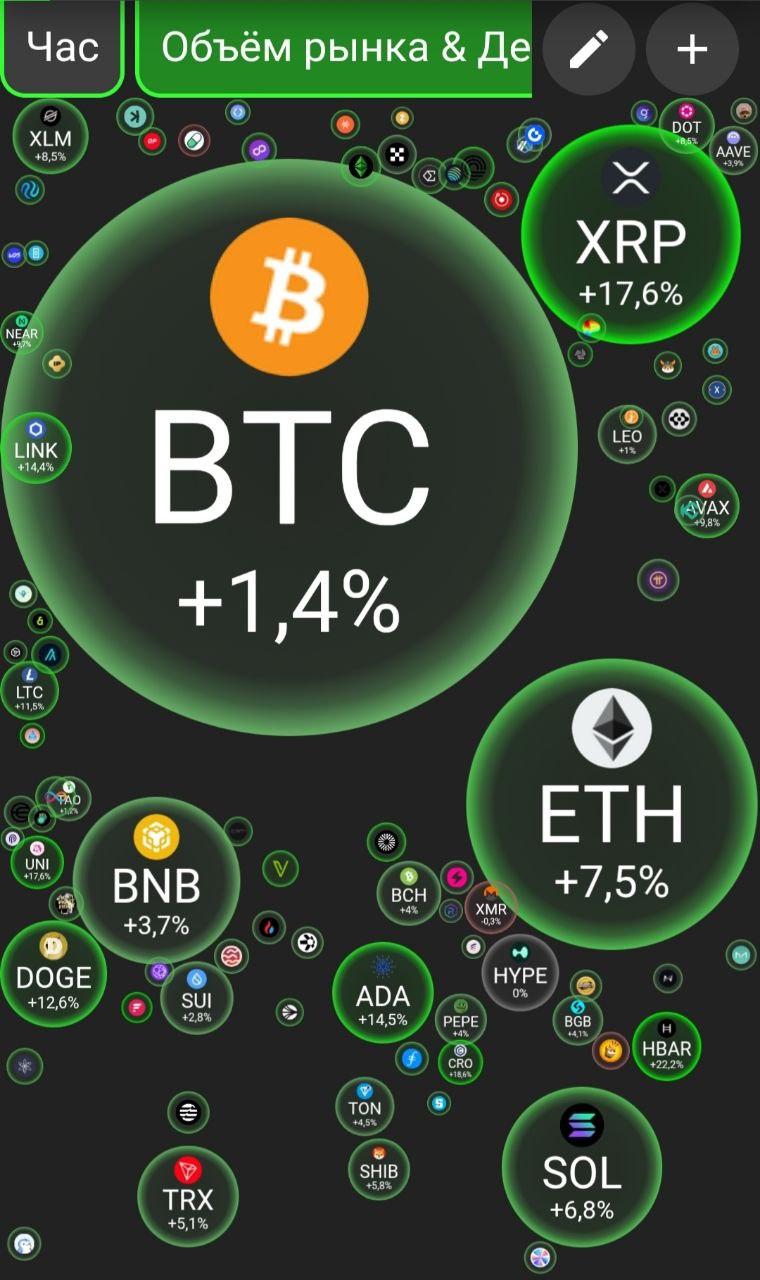
Task: Open the Час timeframe selector
Action: click(62, 46)
